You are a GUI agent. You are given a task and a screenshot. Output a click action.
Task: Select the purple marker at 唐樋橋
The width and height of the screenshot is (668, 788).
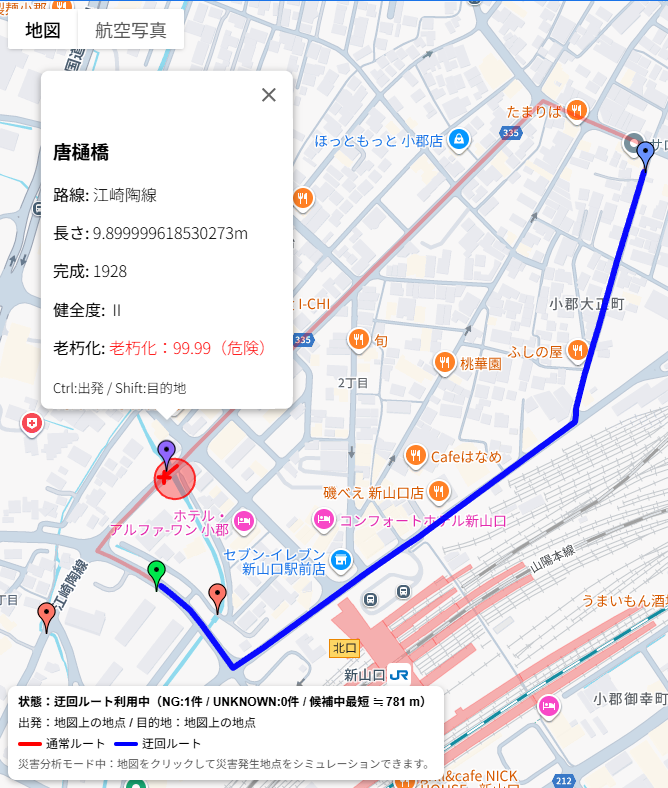click(x=166, y=452)
